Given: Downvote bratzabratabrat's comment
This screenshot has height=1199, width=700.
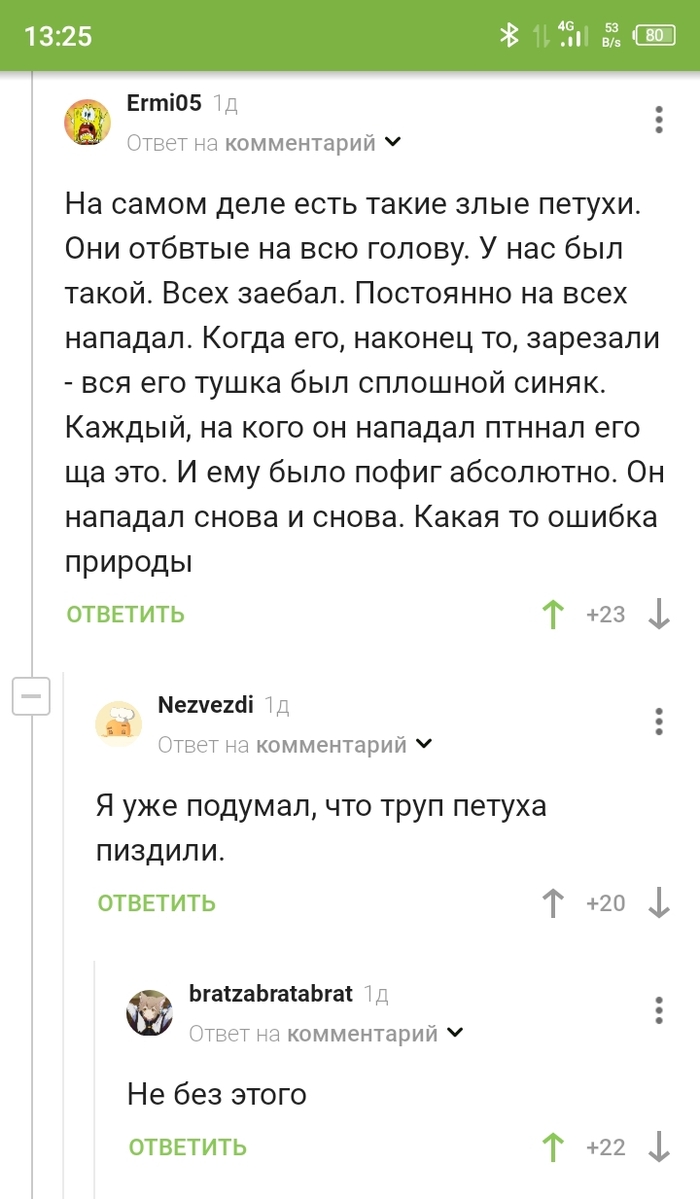Looking at the screenshot, I should click(x=659, y=1147).
